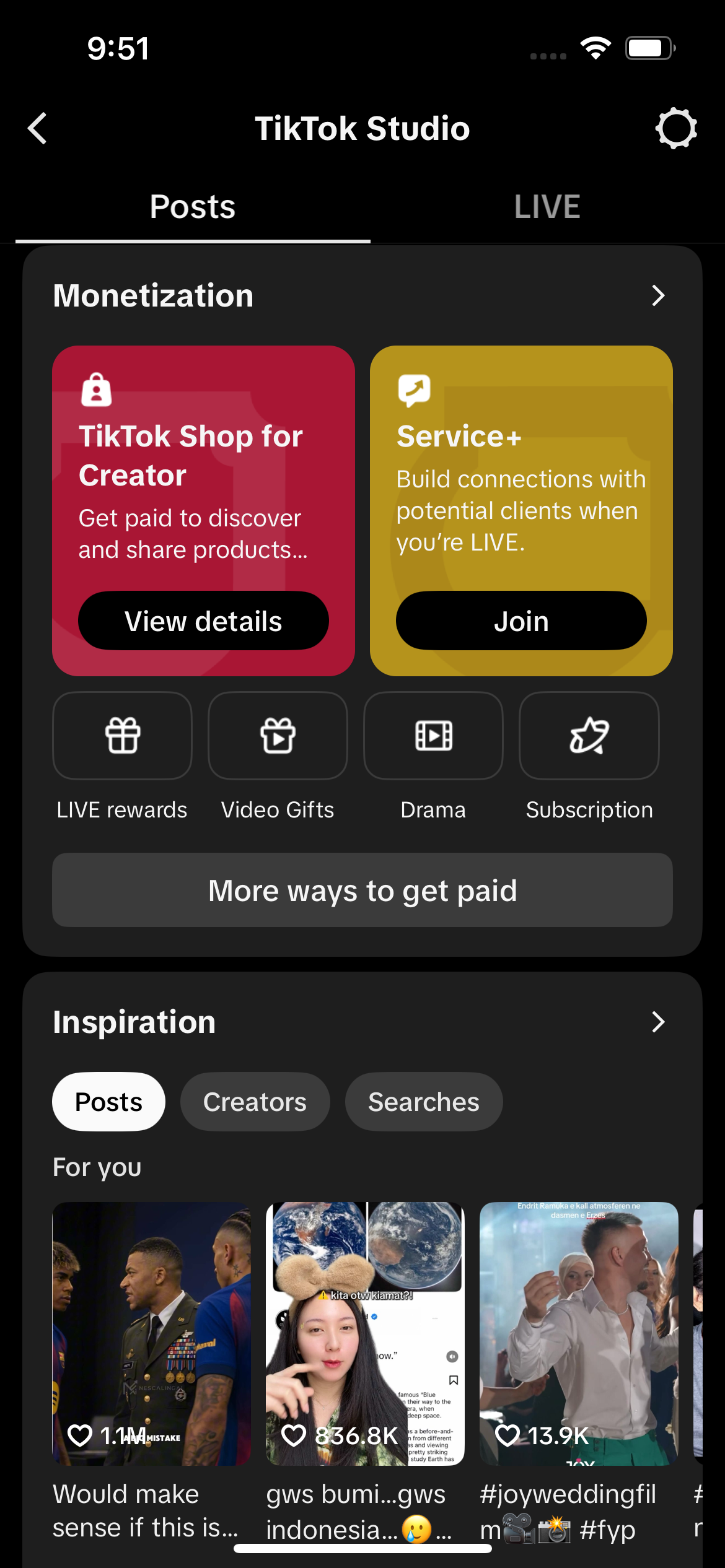The width and height of the screenshot is (725, 1568).
Task: Open the gws bumi video thumbnail
Action: click(x=365, y=1333)
